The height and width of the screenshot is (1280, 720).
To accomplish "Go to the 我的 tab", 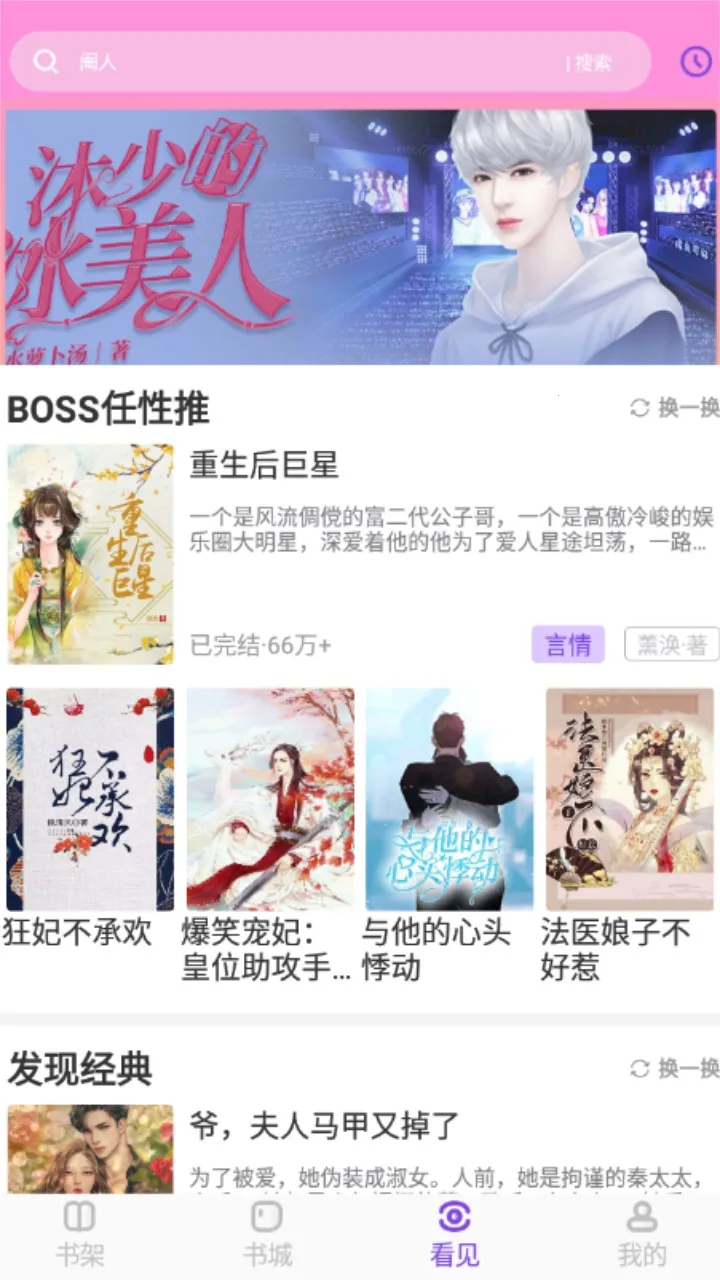I will (x=641, y=1234).
